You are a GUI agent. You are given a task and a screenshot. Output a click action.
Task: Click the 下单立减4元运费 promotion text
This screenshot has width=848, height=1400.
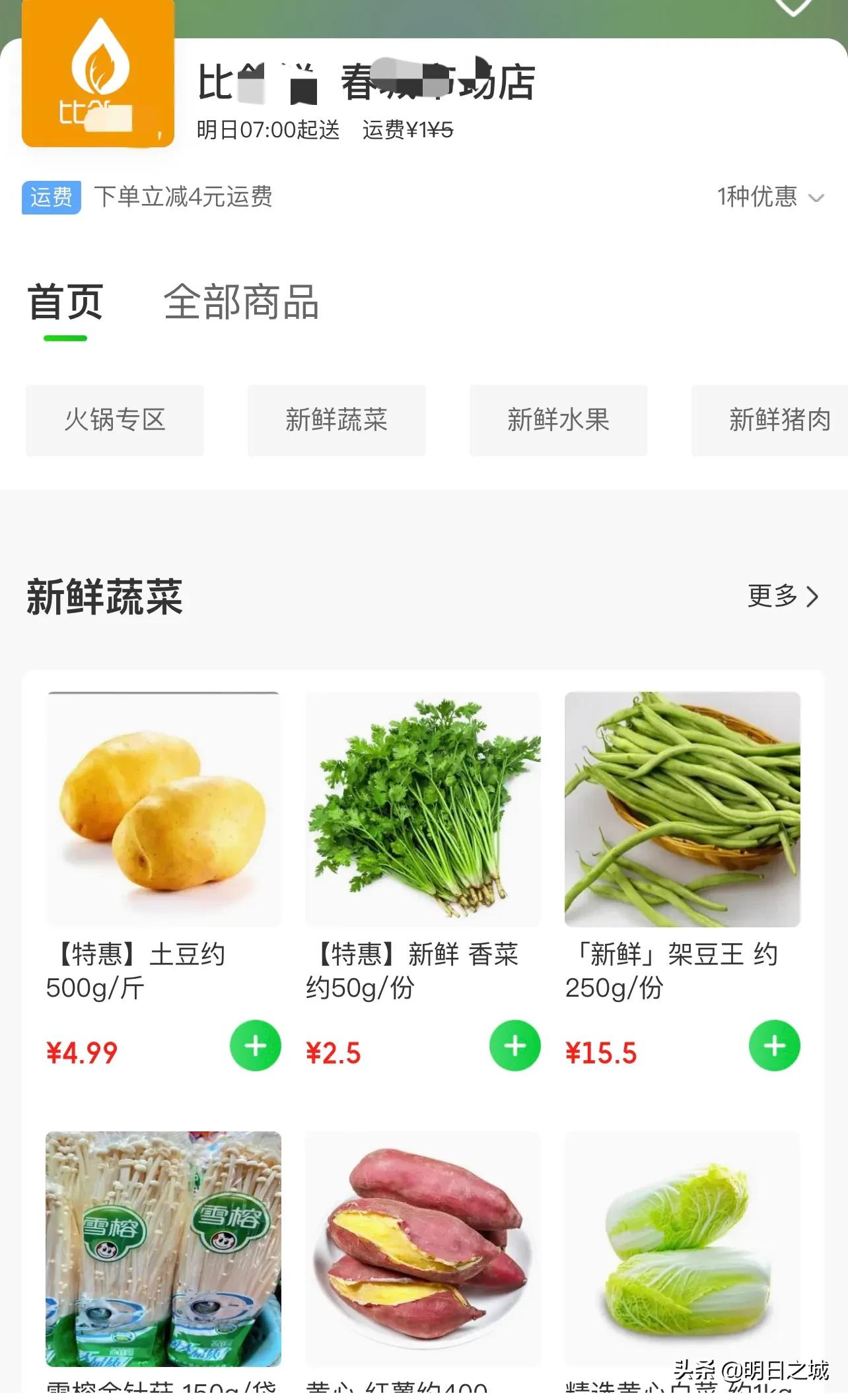[183, 197]
